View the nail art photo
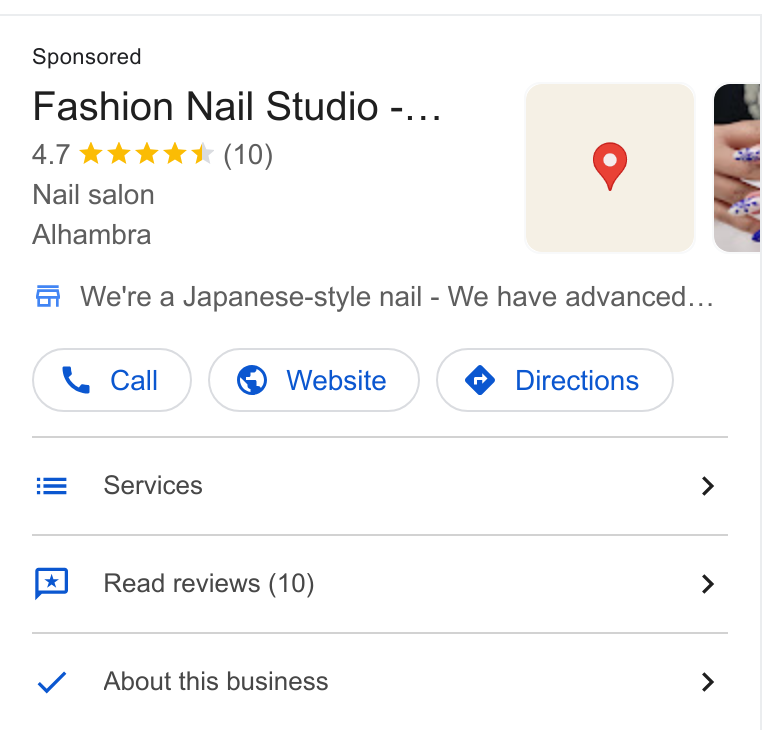The height and width of the screenshot is (730, 776). click(x=736, y=168)
